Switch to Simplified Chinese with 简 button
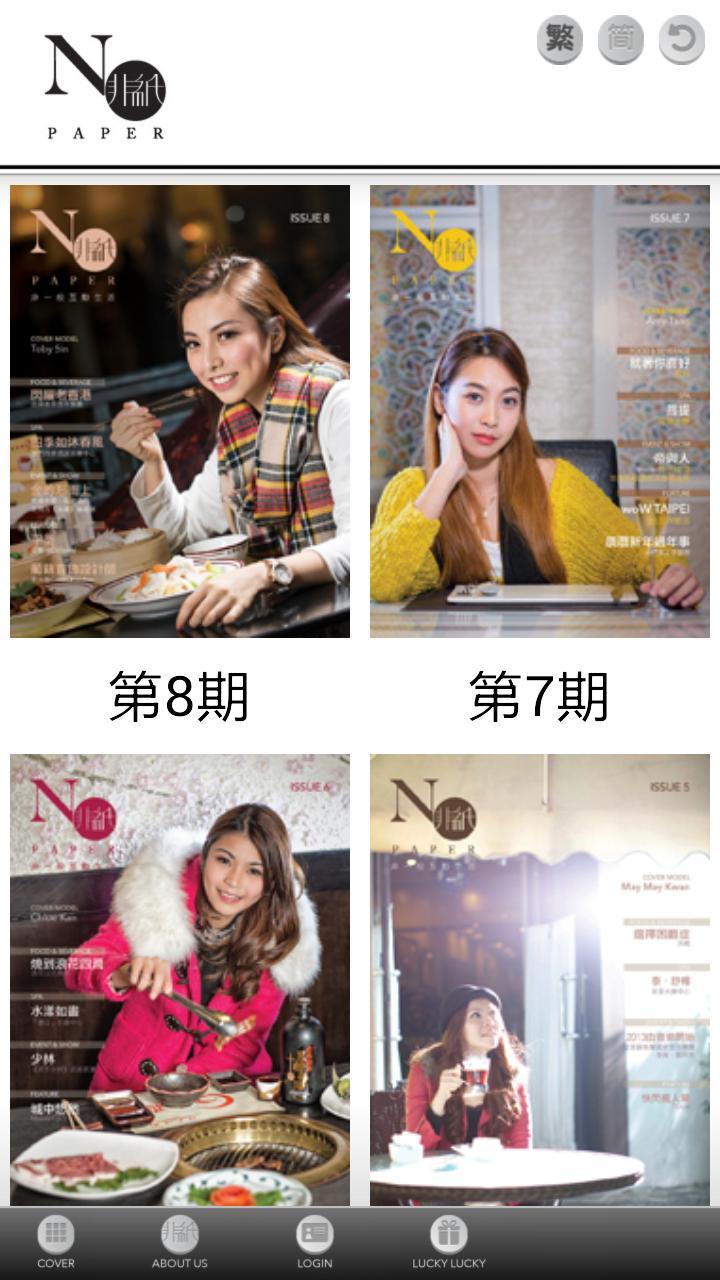Viewport: 720px width, 1280px height. (621, 41)
